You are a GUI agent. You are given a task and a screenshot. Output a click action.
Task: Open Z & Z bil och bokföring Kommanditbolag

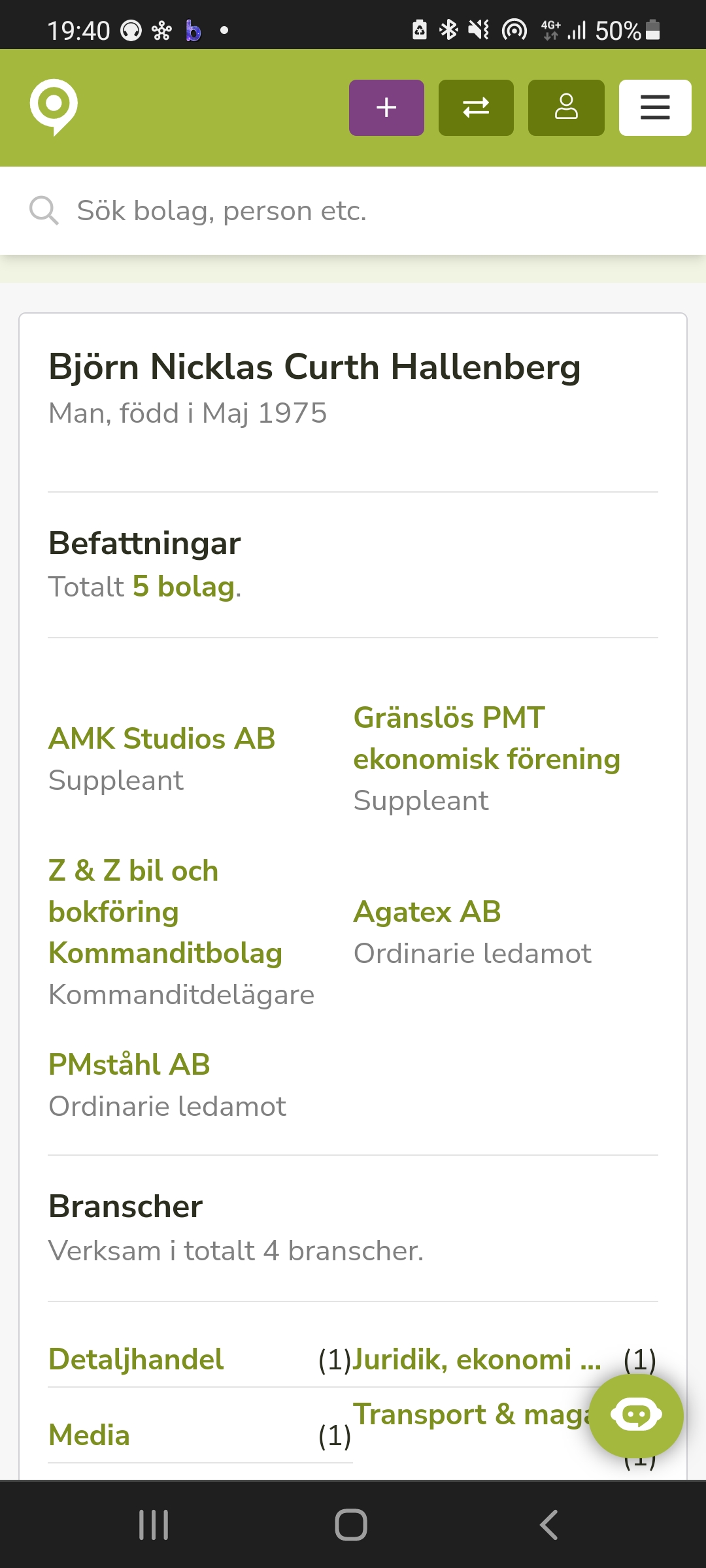click(165, 912)
